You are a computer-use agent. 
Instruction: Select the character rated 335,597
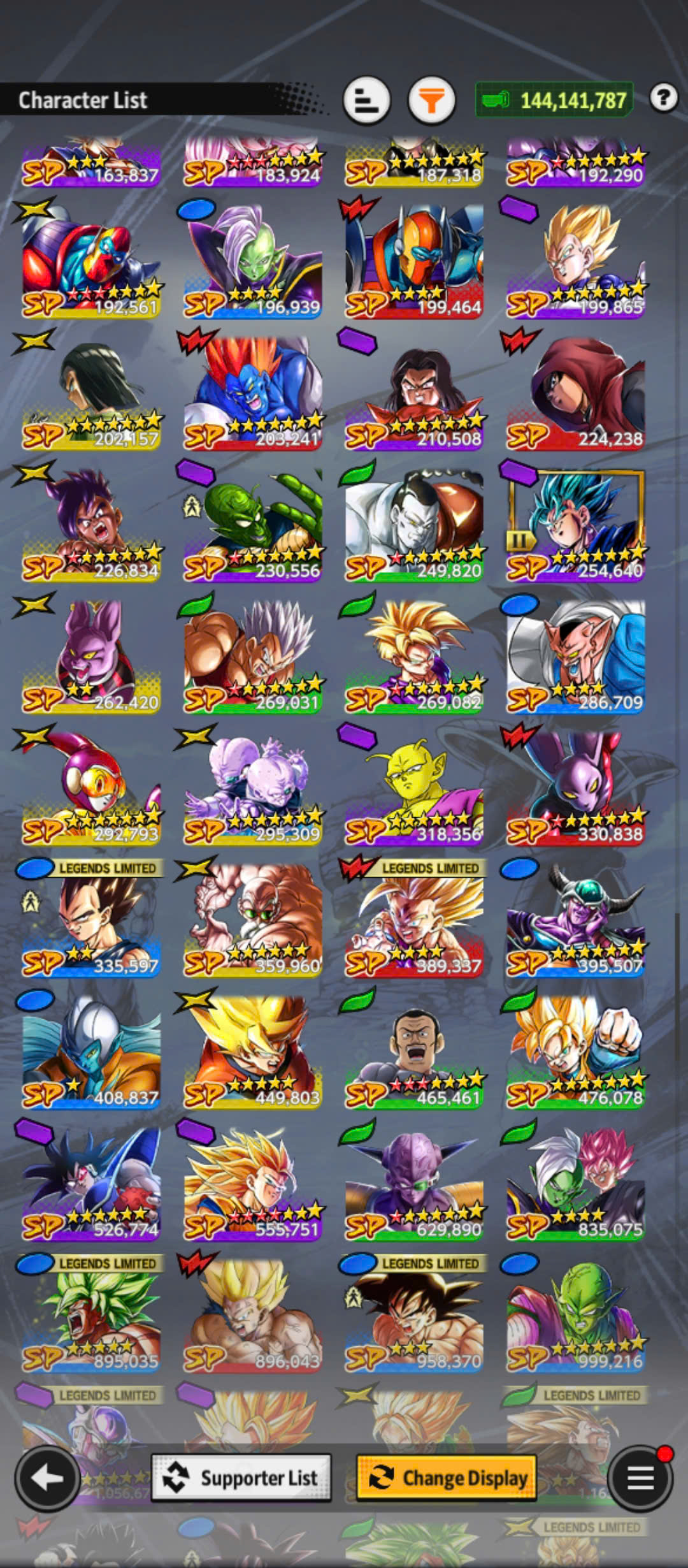pos(91,920)
